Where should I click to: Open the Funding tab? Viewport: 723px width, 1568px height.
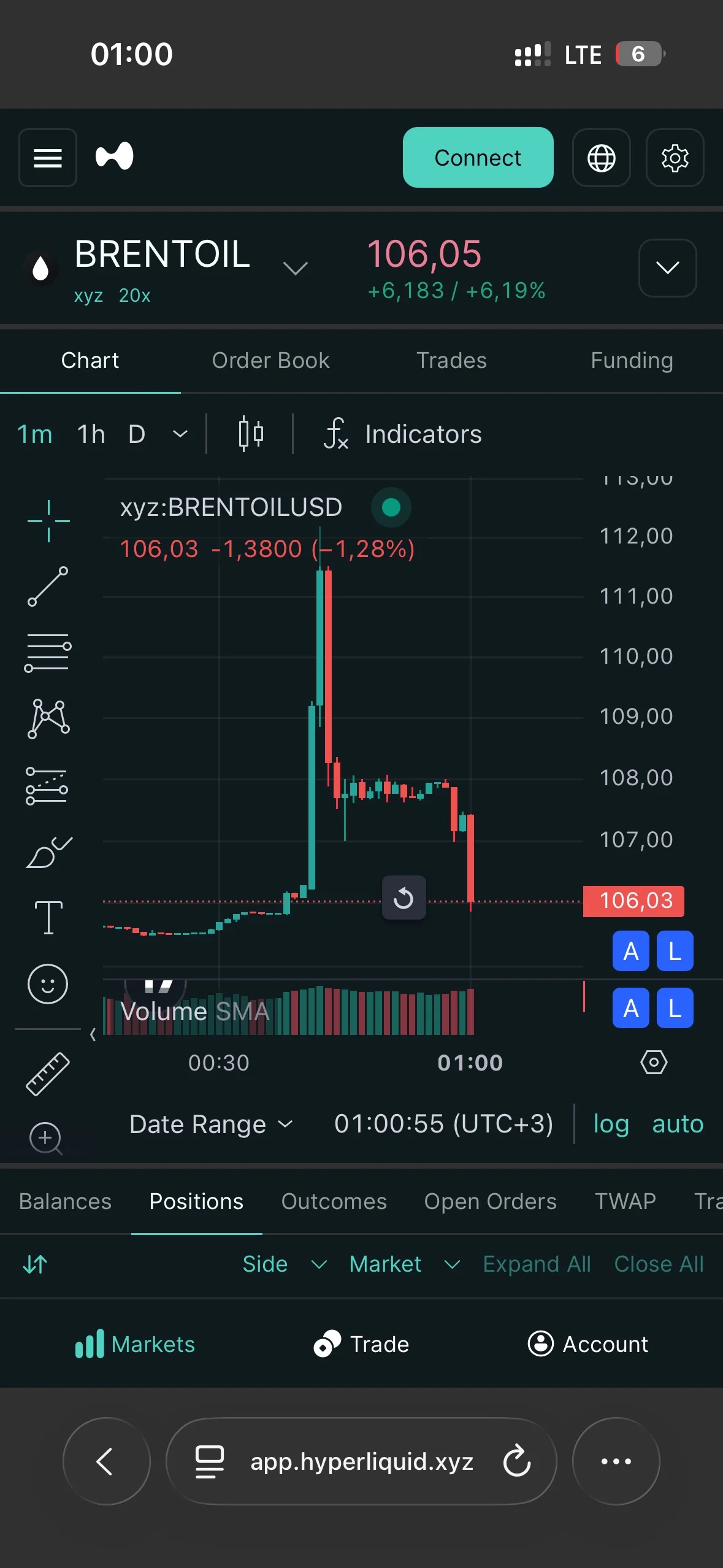pos(632,361)
